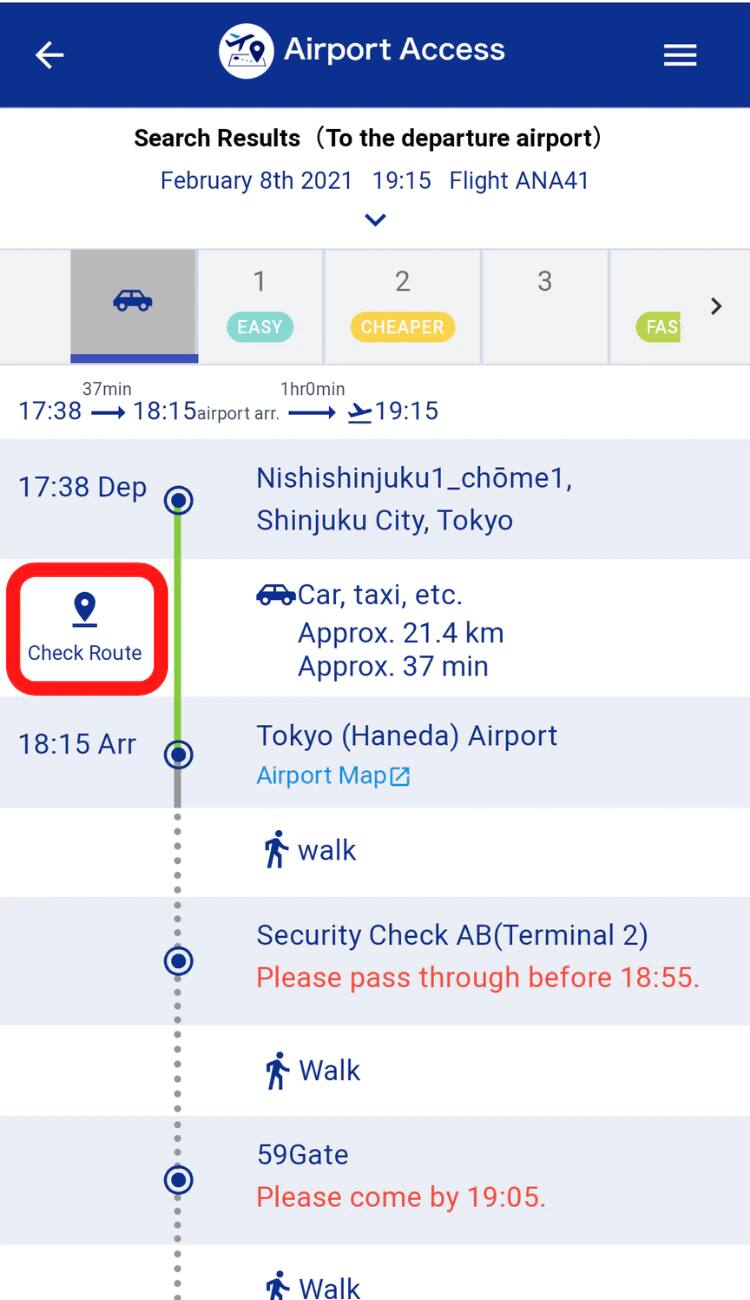Screen dimensions: 750x1300
Task: Select the car route tab
Action: tap(134, 305)
